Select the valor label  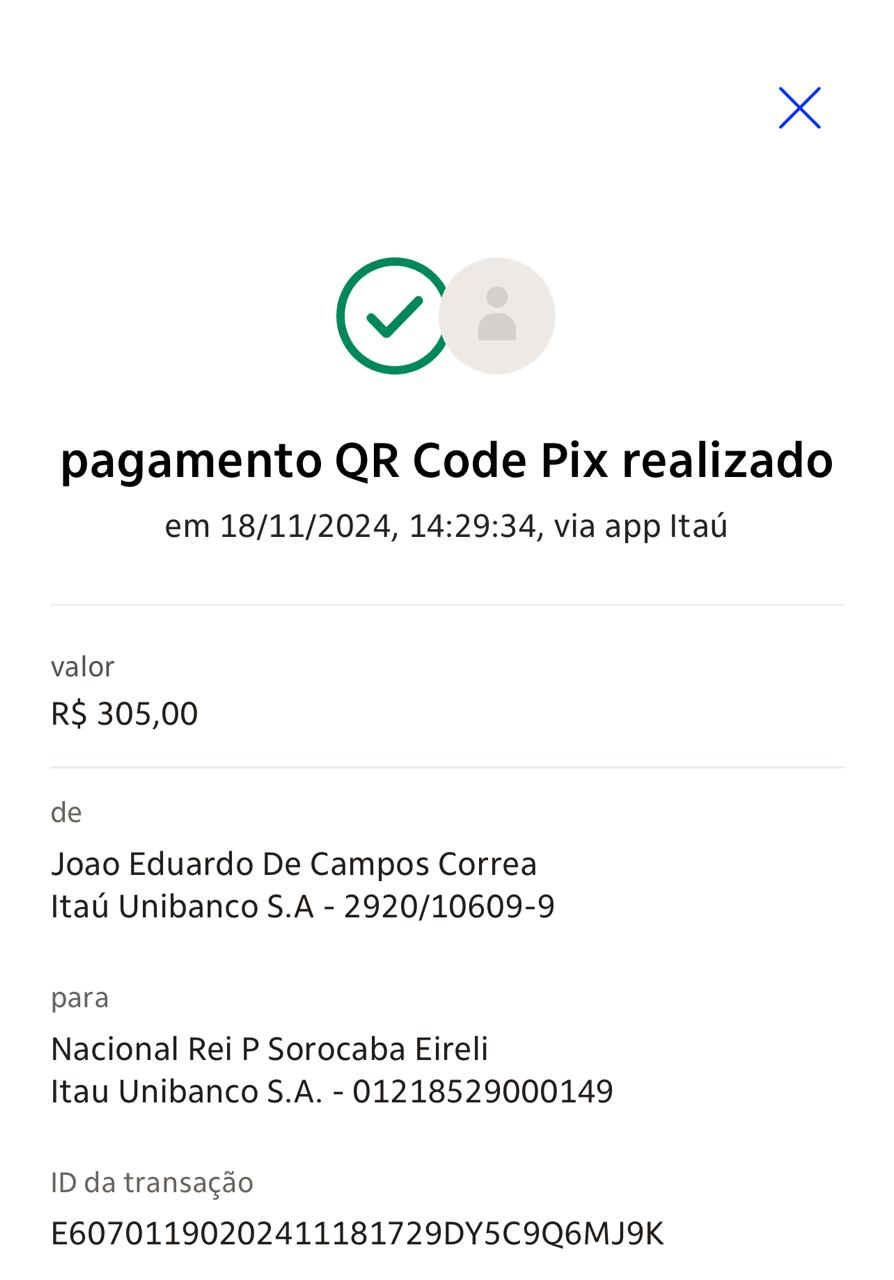(x=83, y=667)
